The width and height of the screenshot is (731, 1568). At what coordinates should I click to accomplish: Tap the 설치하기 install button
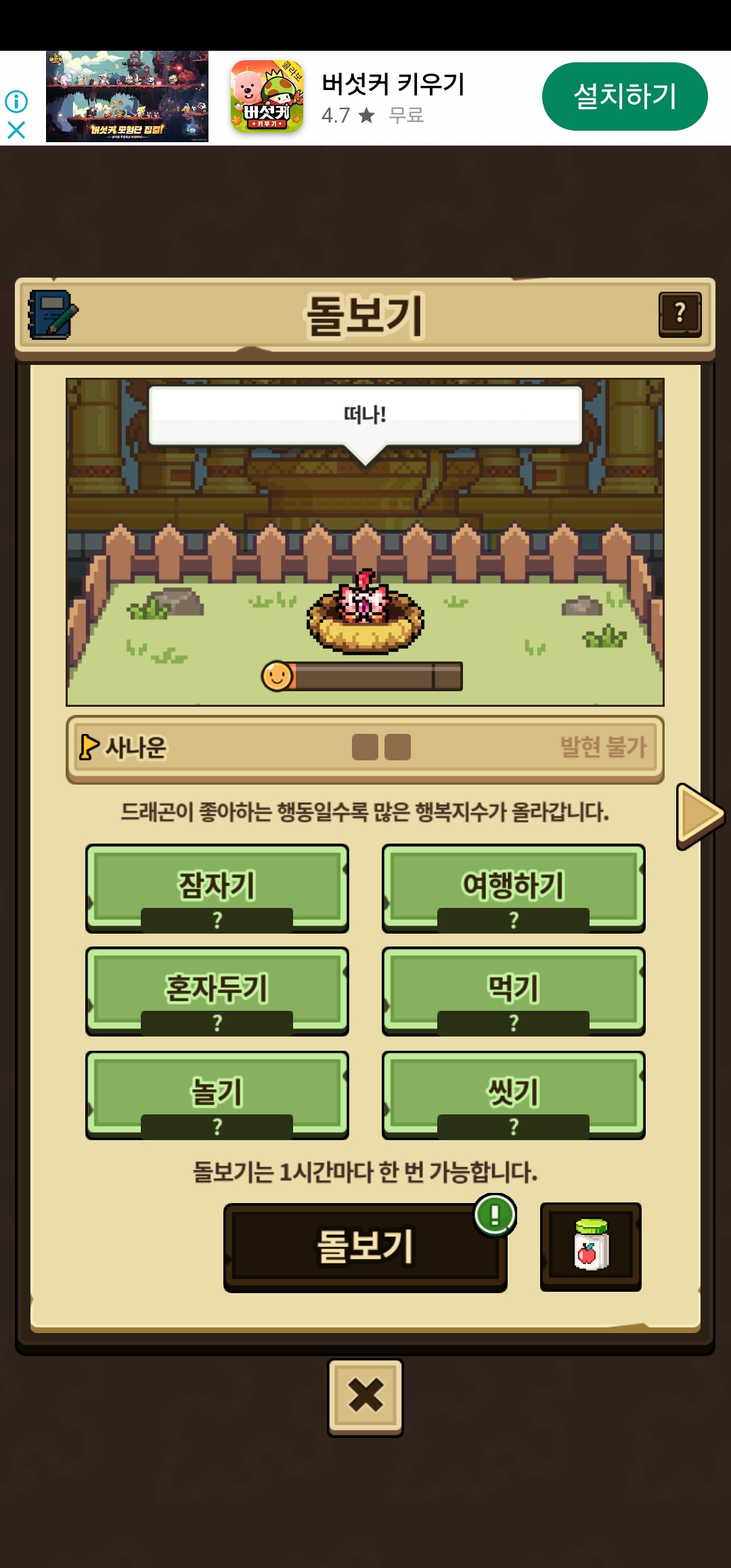pos(624,96)
